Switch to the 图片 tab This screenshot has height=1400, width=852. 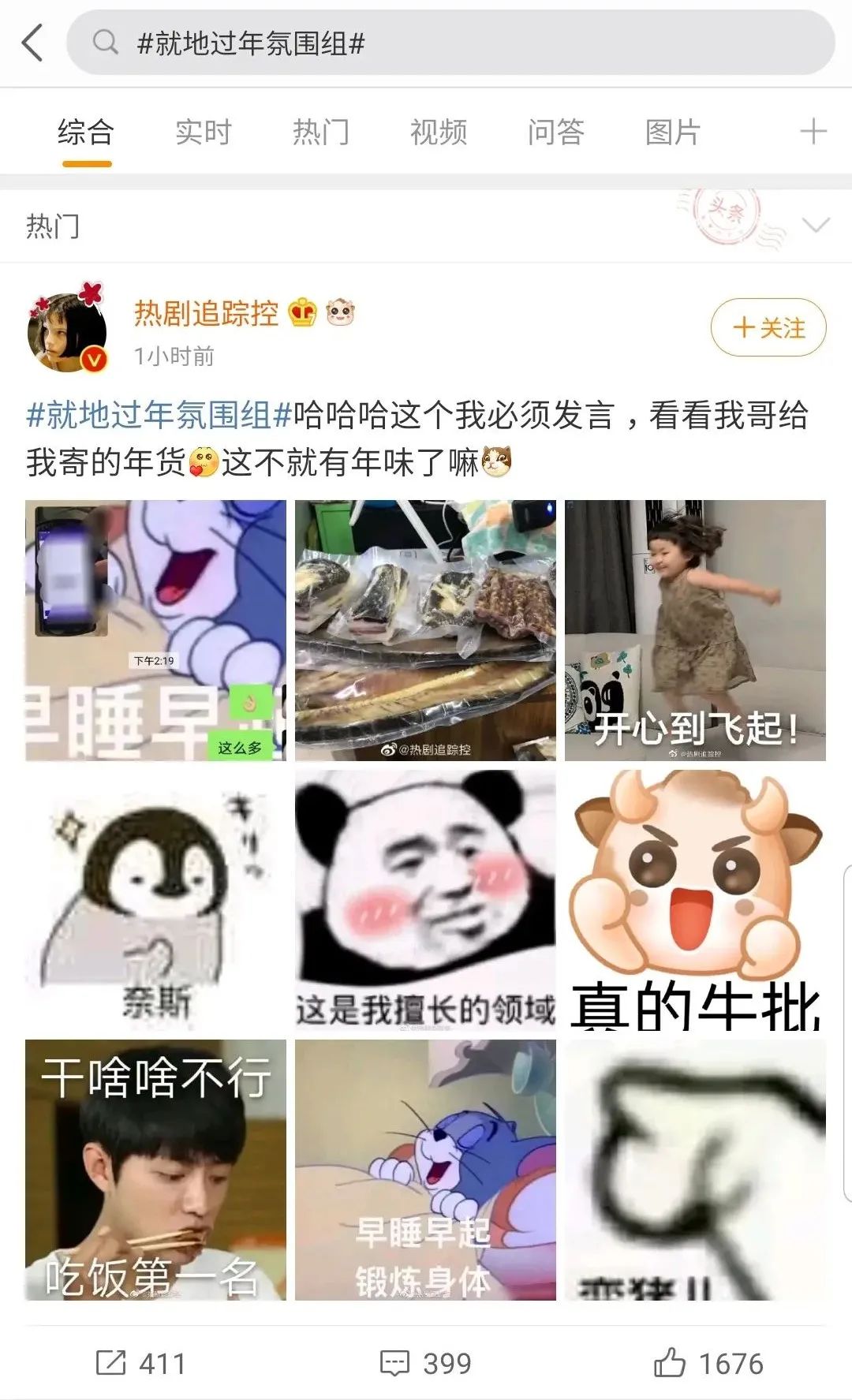pos(673,132)
